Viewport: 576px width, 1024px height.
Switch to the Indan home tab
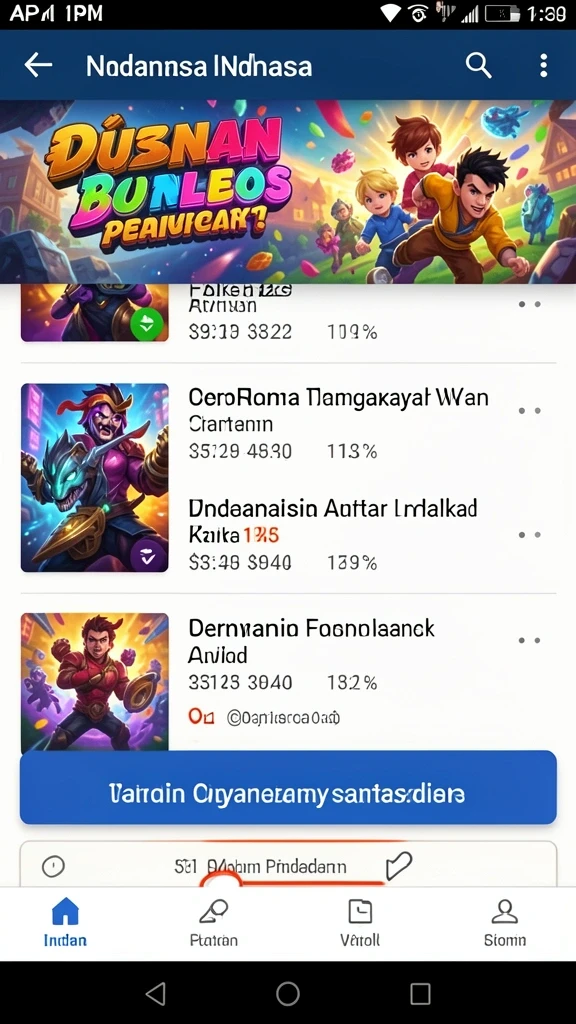(65, 922)
